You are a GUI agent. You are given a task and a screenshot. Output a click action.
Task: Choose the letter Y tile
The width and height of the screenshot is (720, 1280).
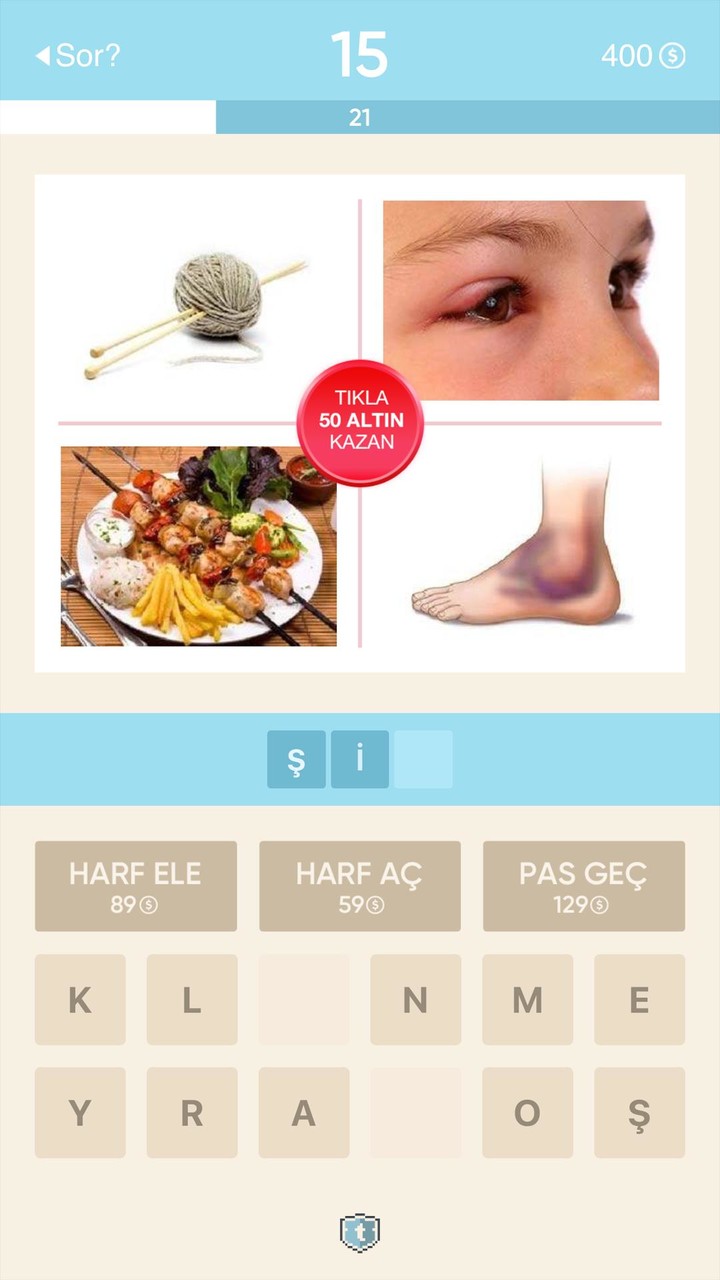coord(80,1113)
